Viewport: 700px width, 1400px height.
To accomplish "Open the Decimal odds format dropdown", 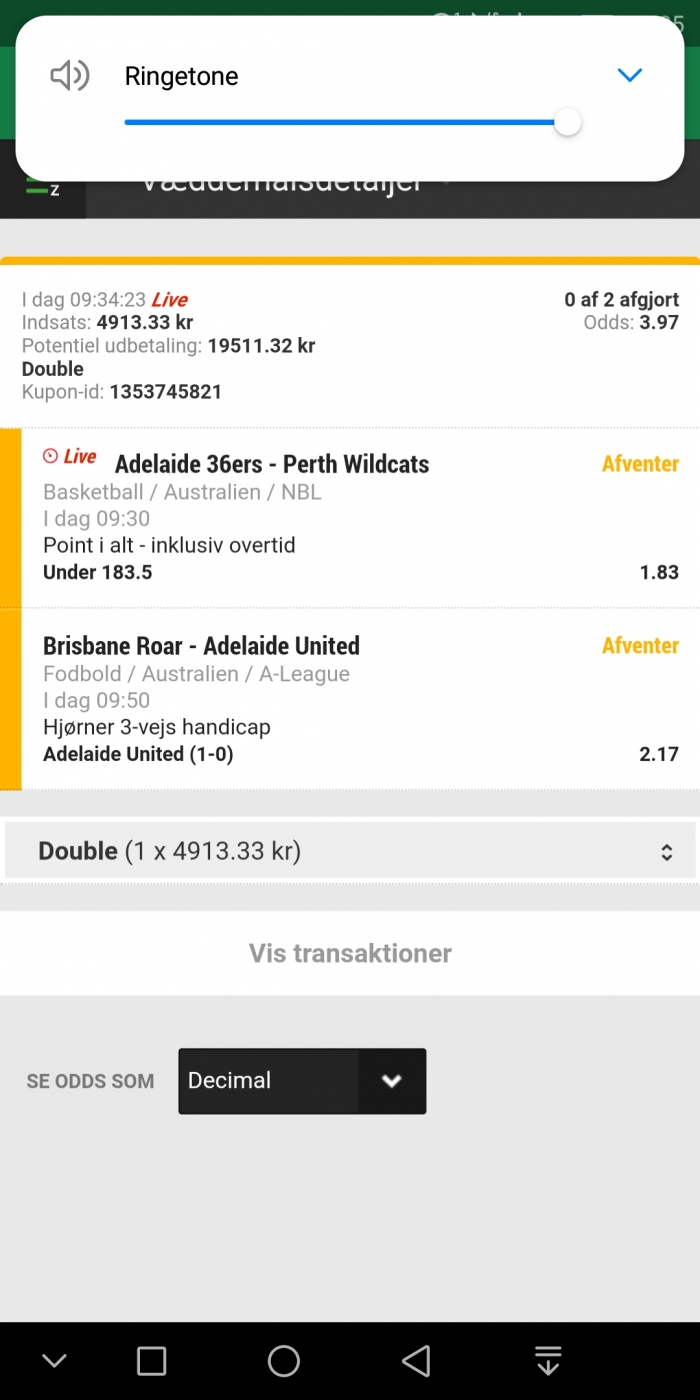I will (x=302, y=1081).
